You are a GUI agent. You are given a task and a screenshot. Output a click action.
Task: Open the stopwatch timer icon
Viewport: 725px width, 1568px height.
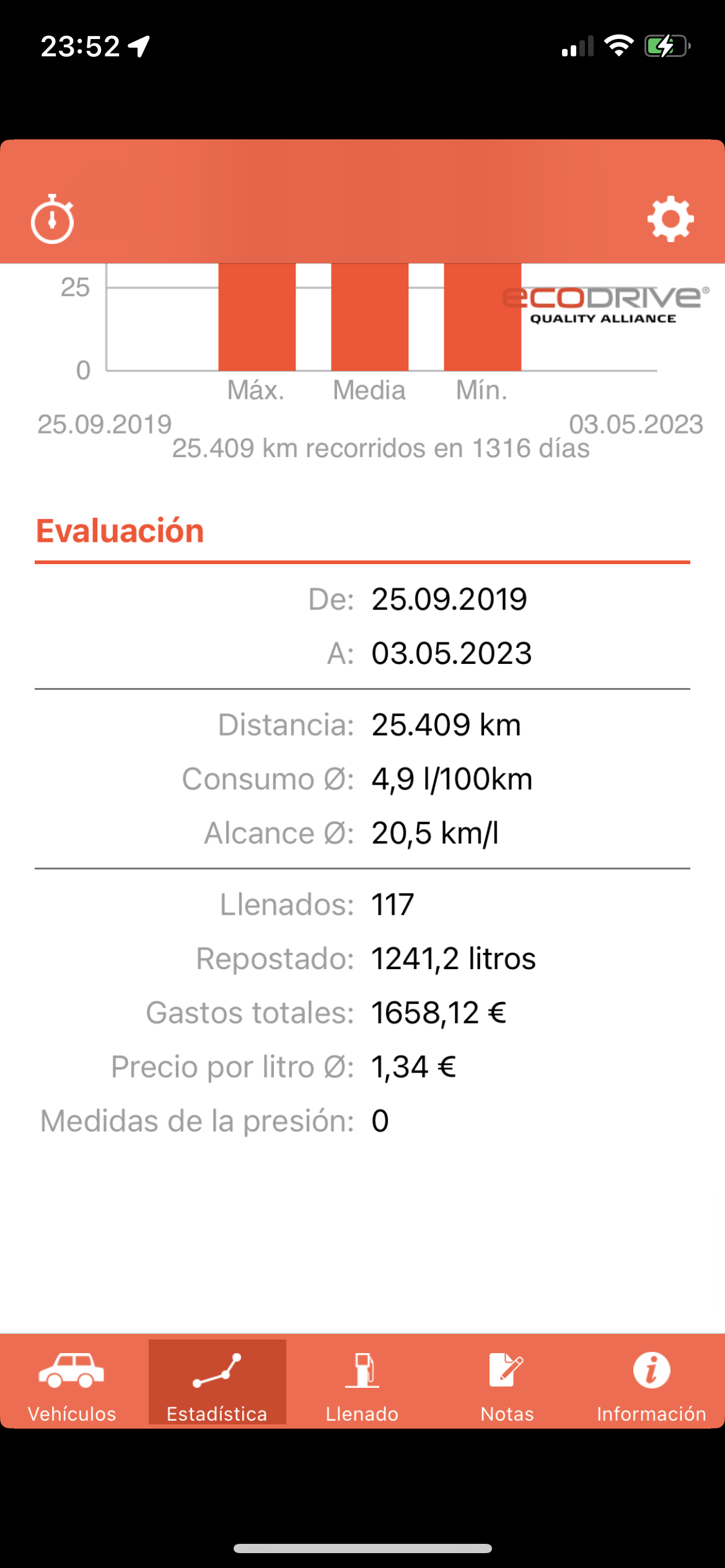click(53, 219)
